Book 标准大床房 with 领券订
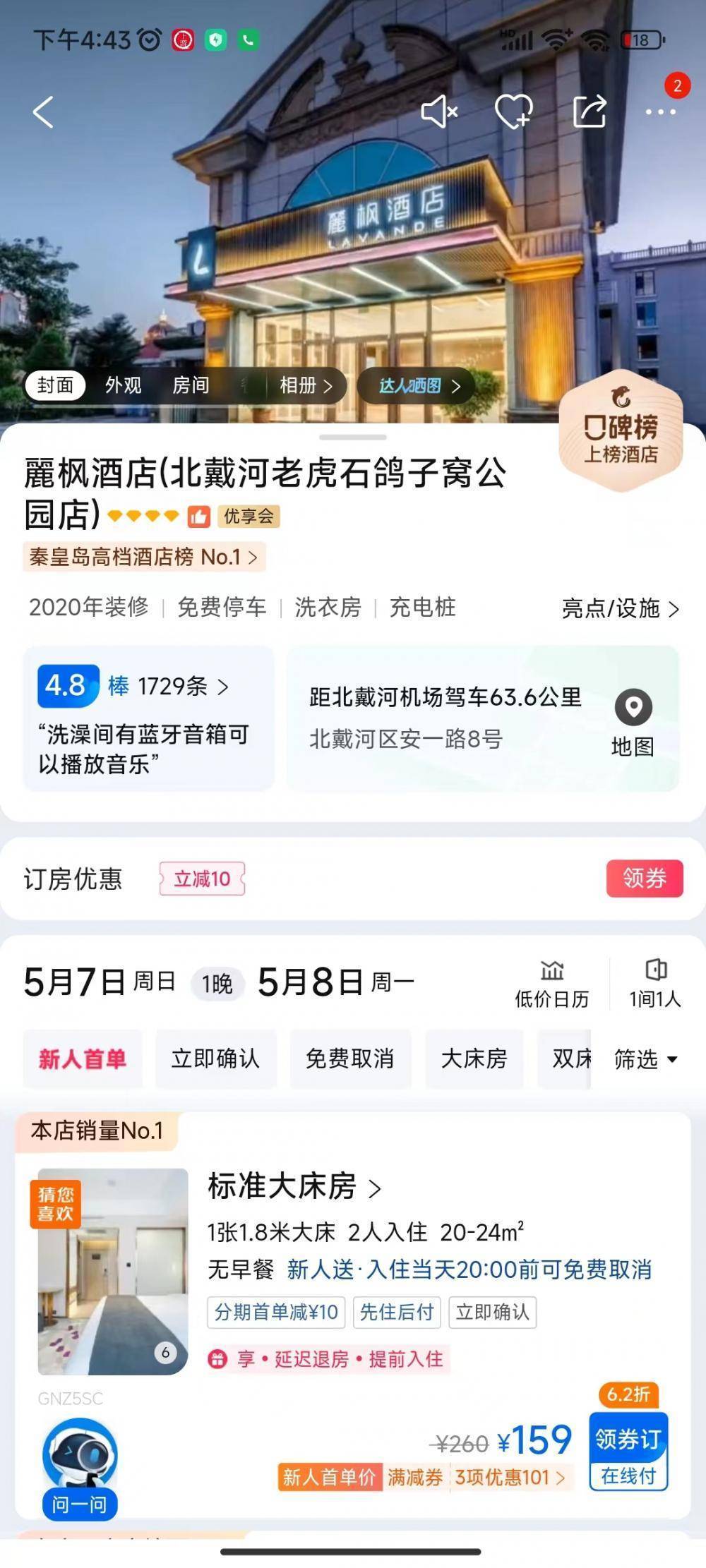The height and width of the screenshot is (1568, 706). pyautogui.click(x=628, y=1451)
